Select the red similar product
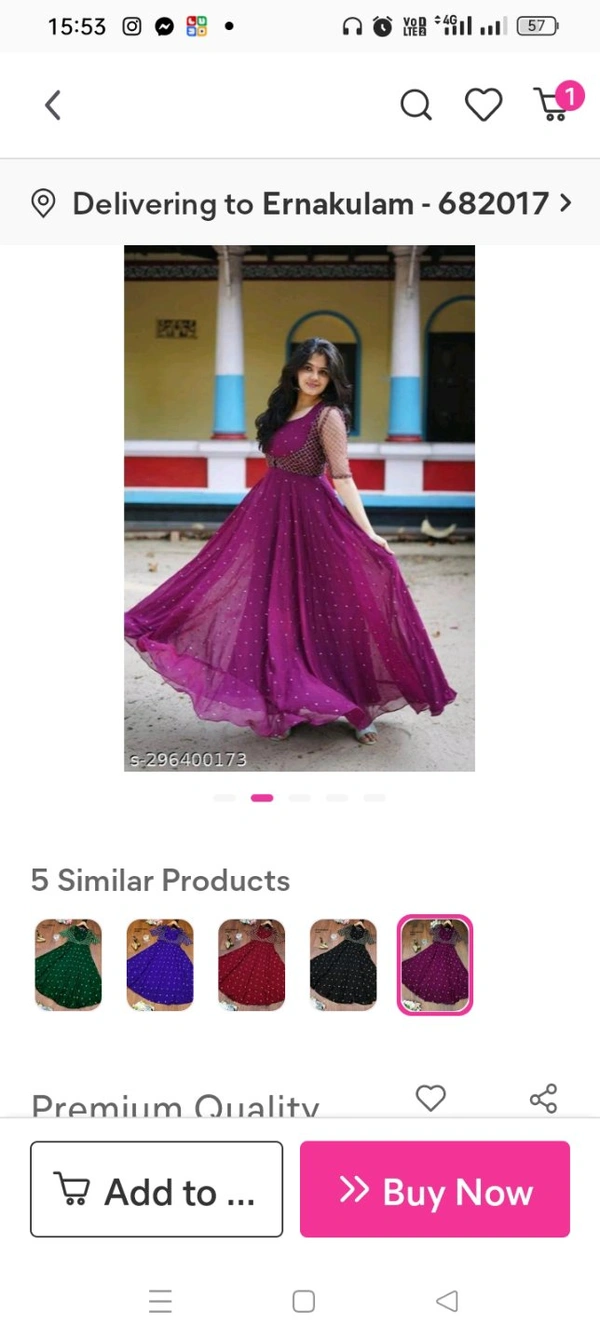 click(x=252, y=965)
